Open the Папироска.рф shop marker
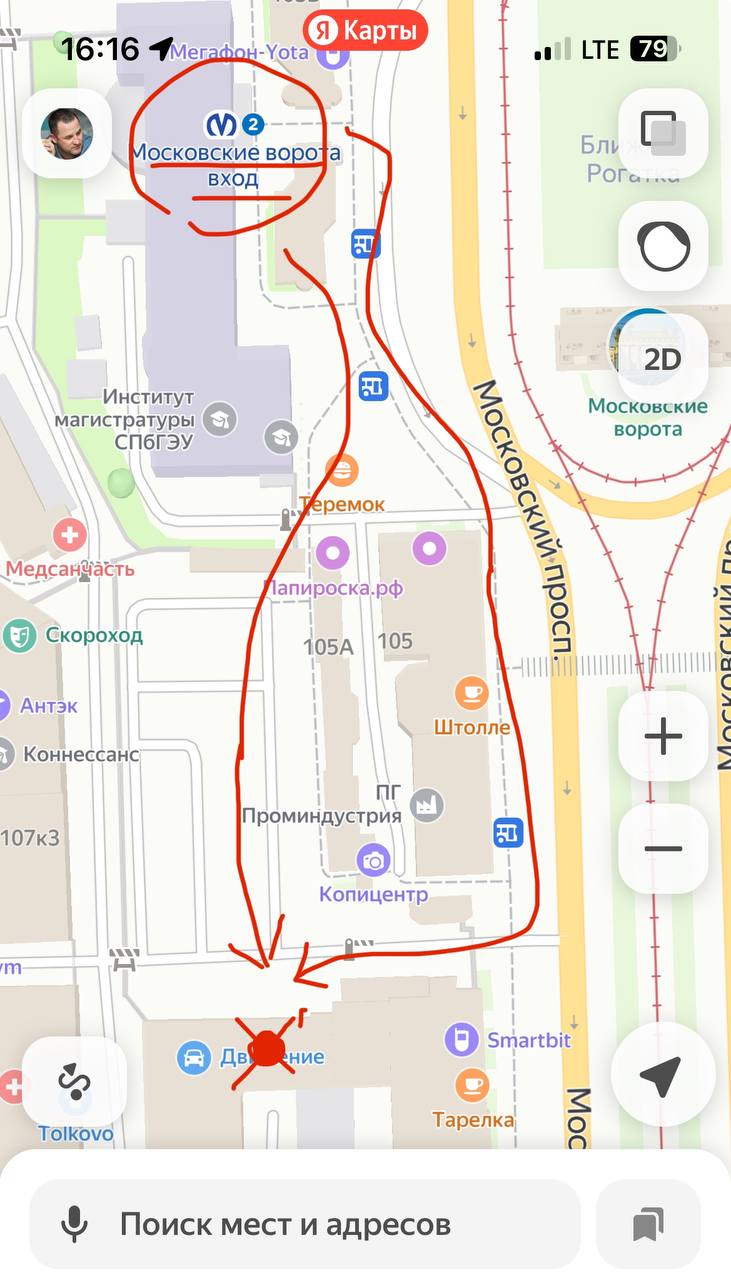Viewport: 731px width, 1280px height. point(332,551)
